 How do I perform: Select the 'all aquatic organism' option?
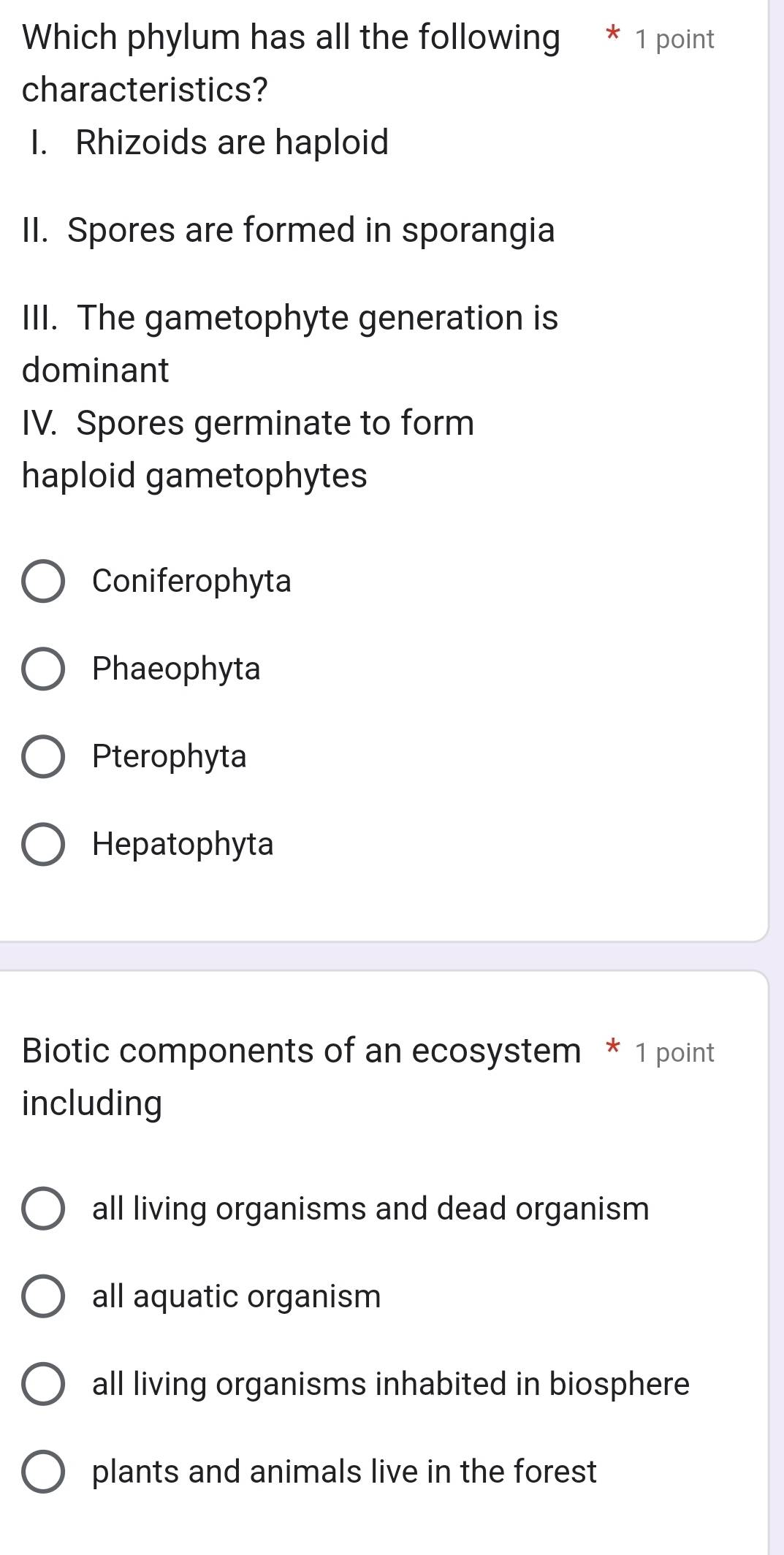pos(42,1296)
